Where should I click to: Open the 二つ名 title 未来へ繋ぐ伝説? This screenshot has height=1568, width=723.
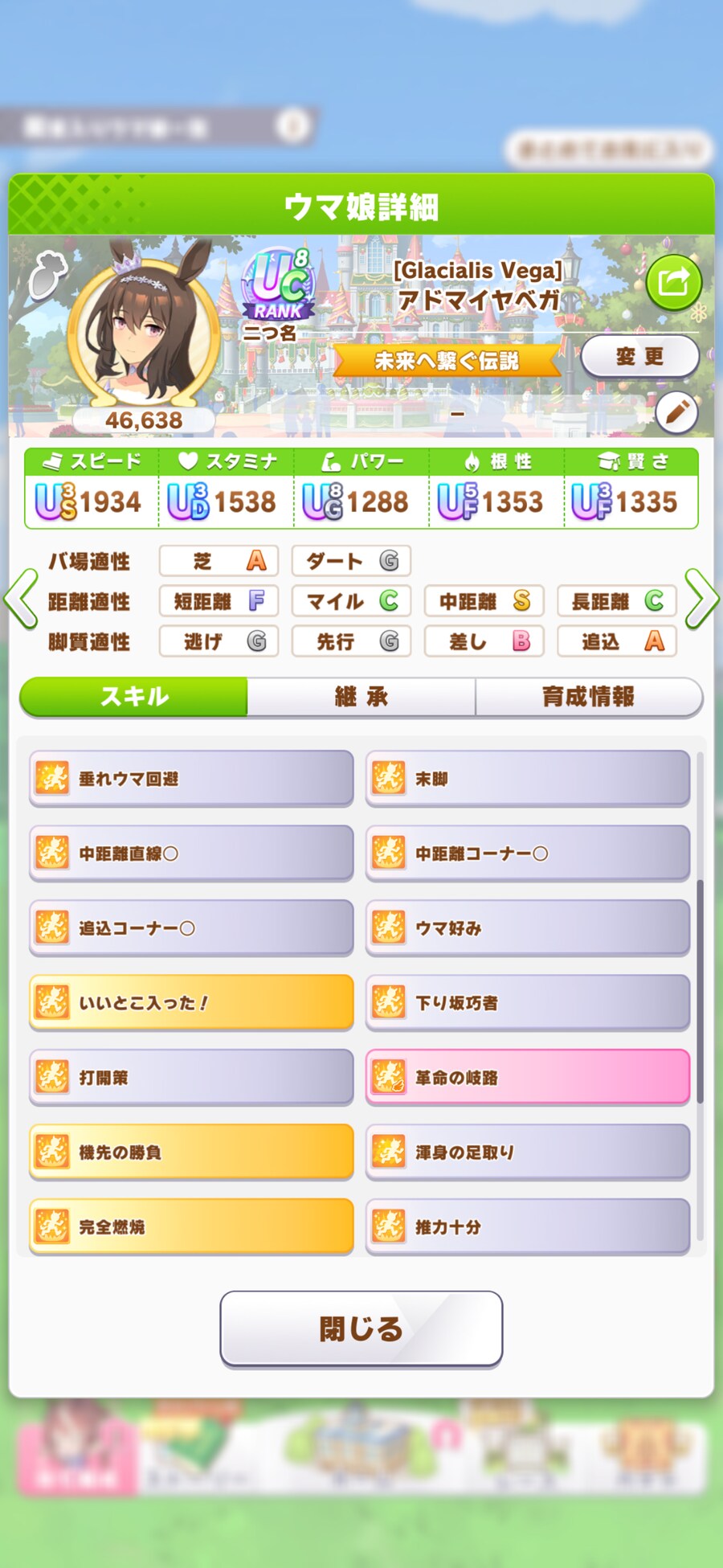pos(447,361)
